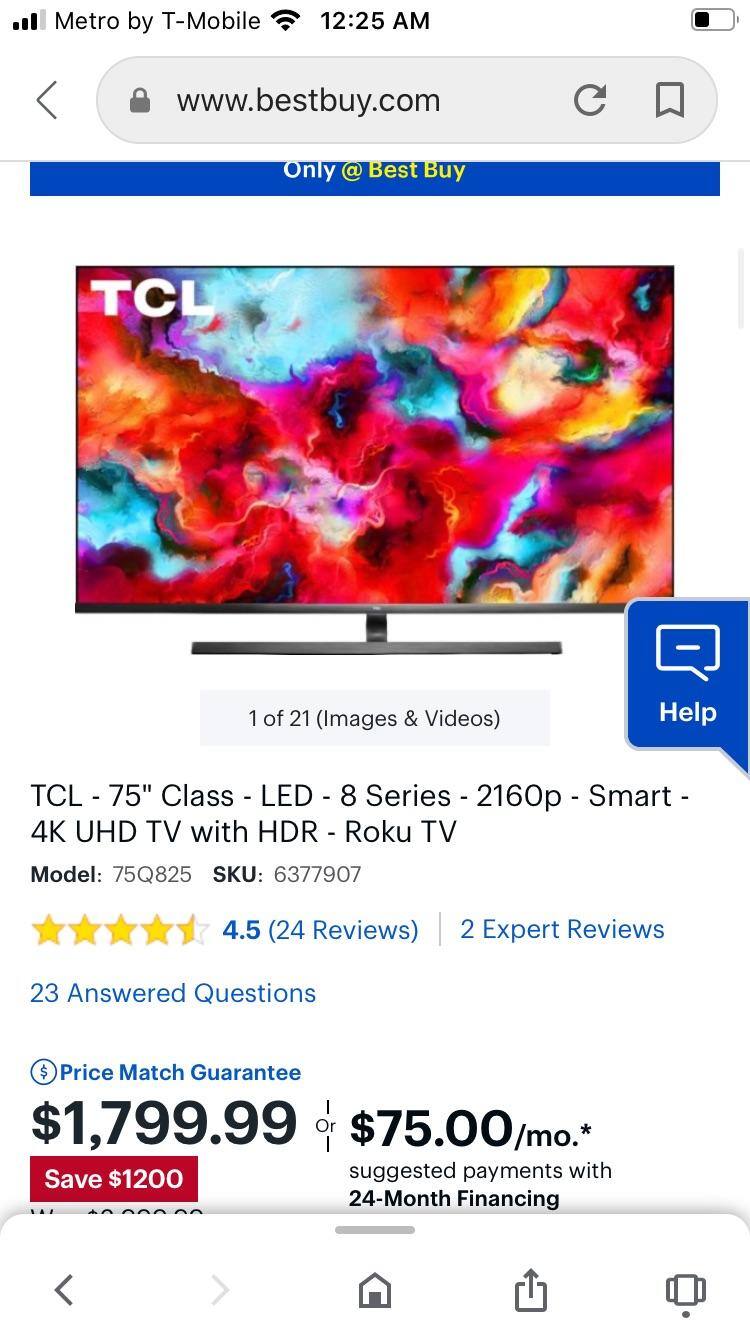Tap the Share icon in the bottom toolbar
This screenshot has width=750, height=1334.
tap(530, 1290)
